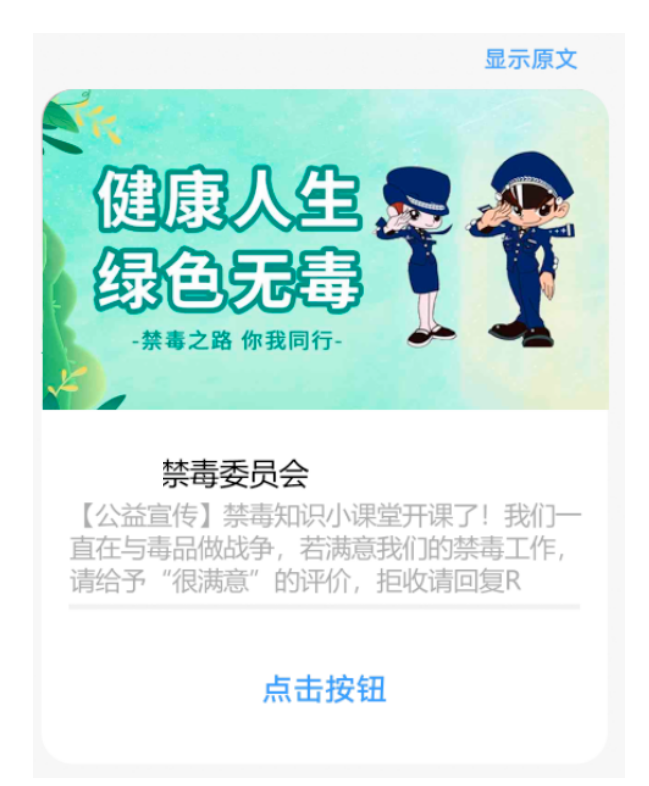Tap the 显示原文 link
Image resolution: width=649 pixels, height=786 pixels.
(531, 59)
